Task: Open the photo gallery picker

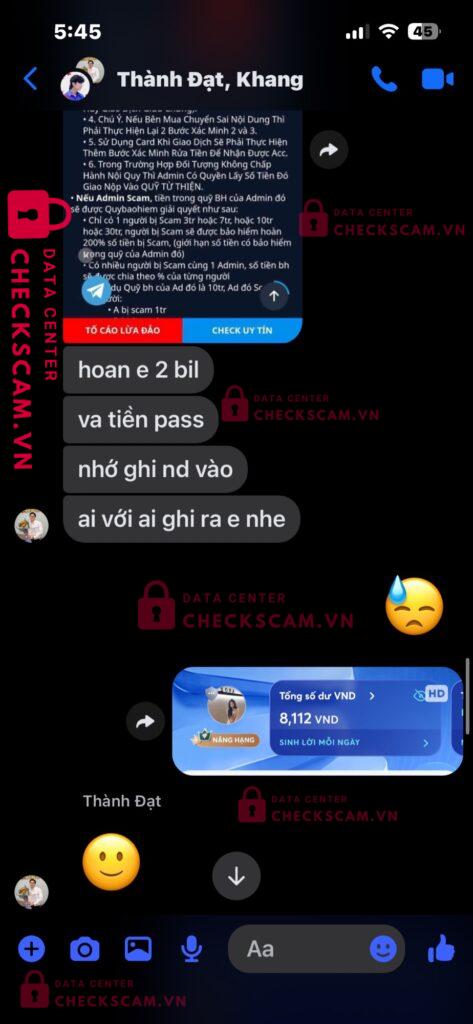Action: (138, 949)
